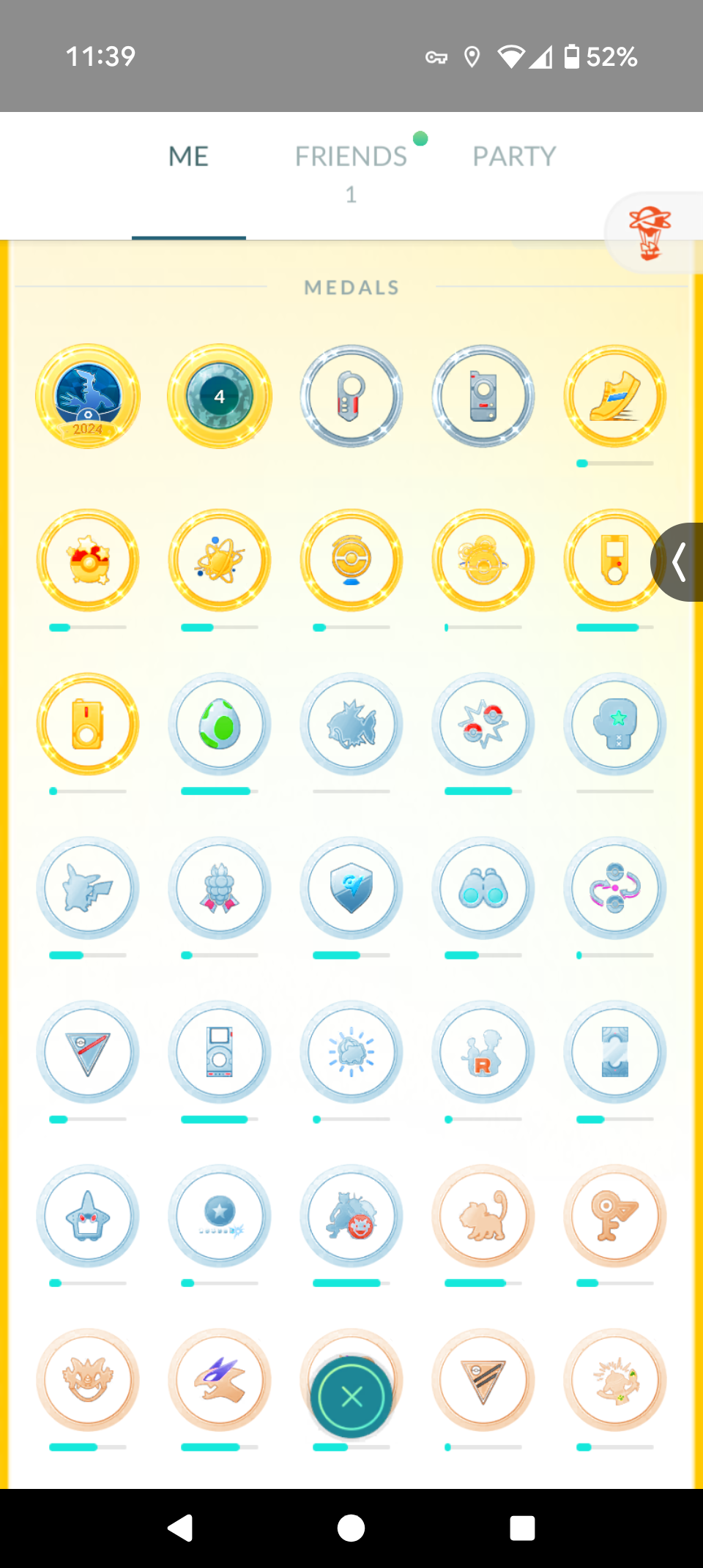
Task: Switch to the Friends tab
Action: point(351,157)
